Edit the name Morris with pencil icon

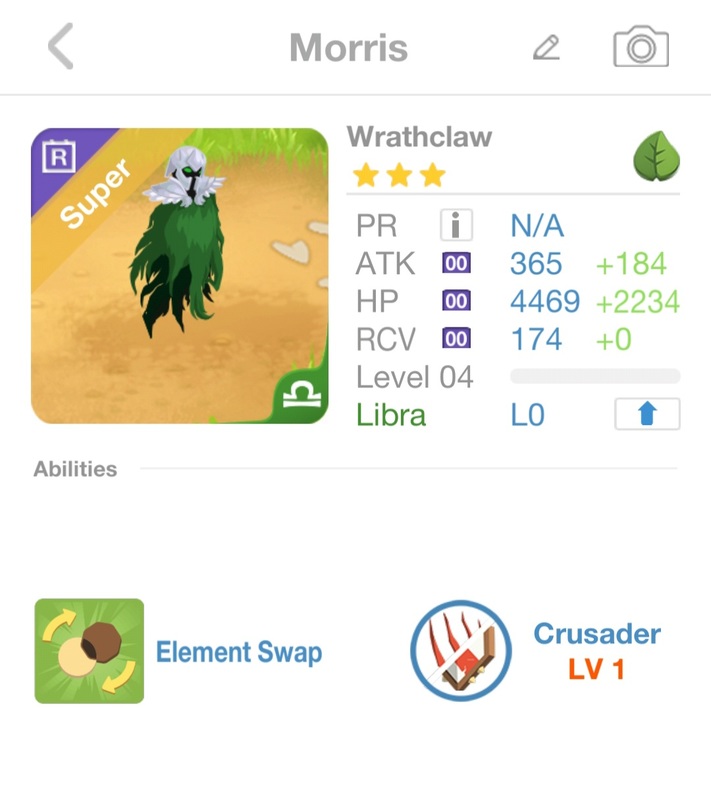click(546, 47)
